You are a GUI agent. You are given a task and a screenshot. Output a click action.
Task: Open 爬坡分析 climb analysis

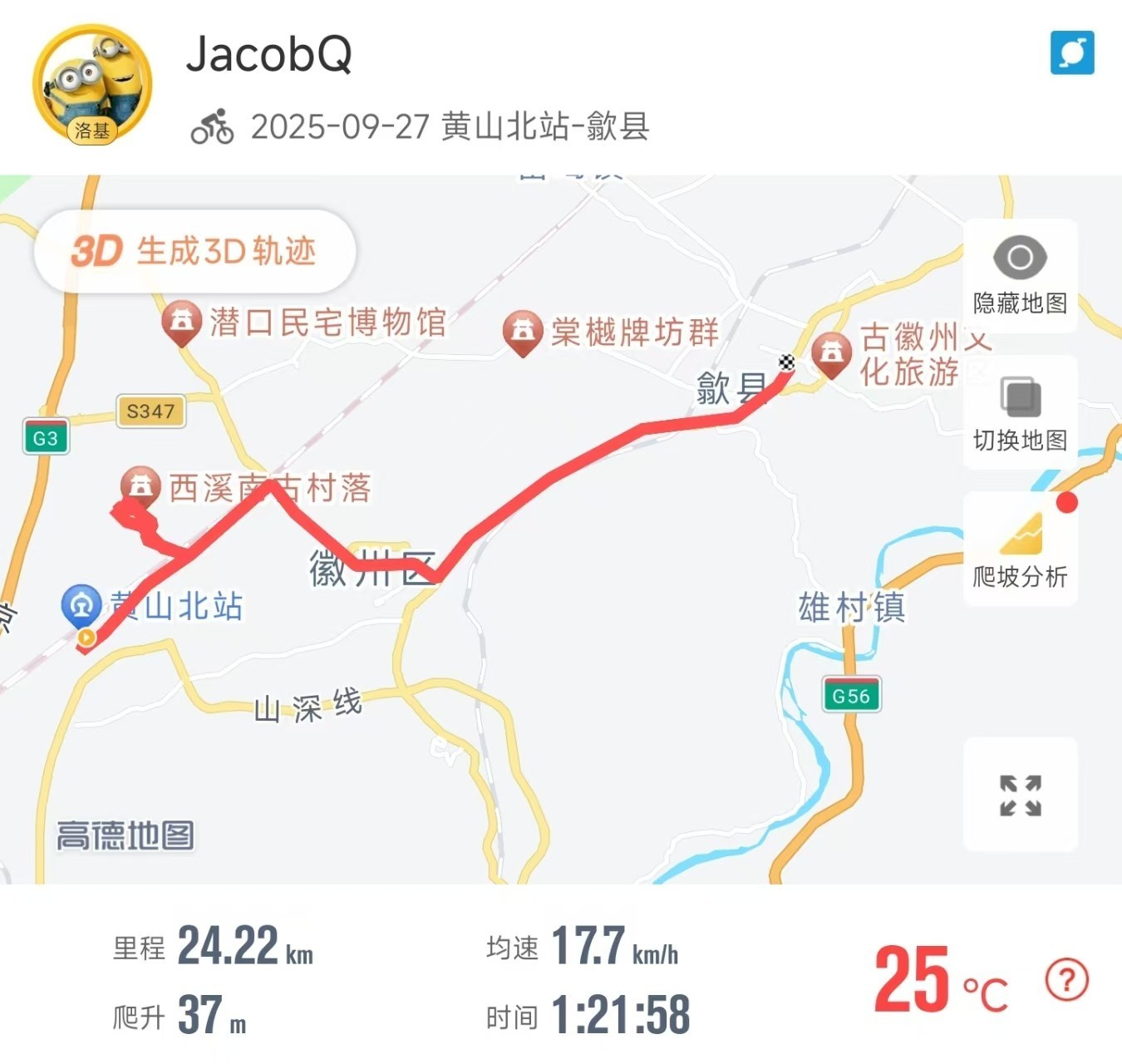(x=1020, y=549)
